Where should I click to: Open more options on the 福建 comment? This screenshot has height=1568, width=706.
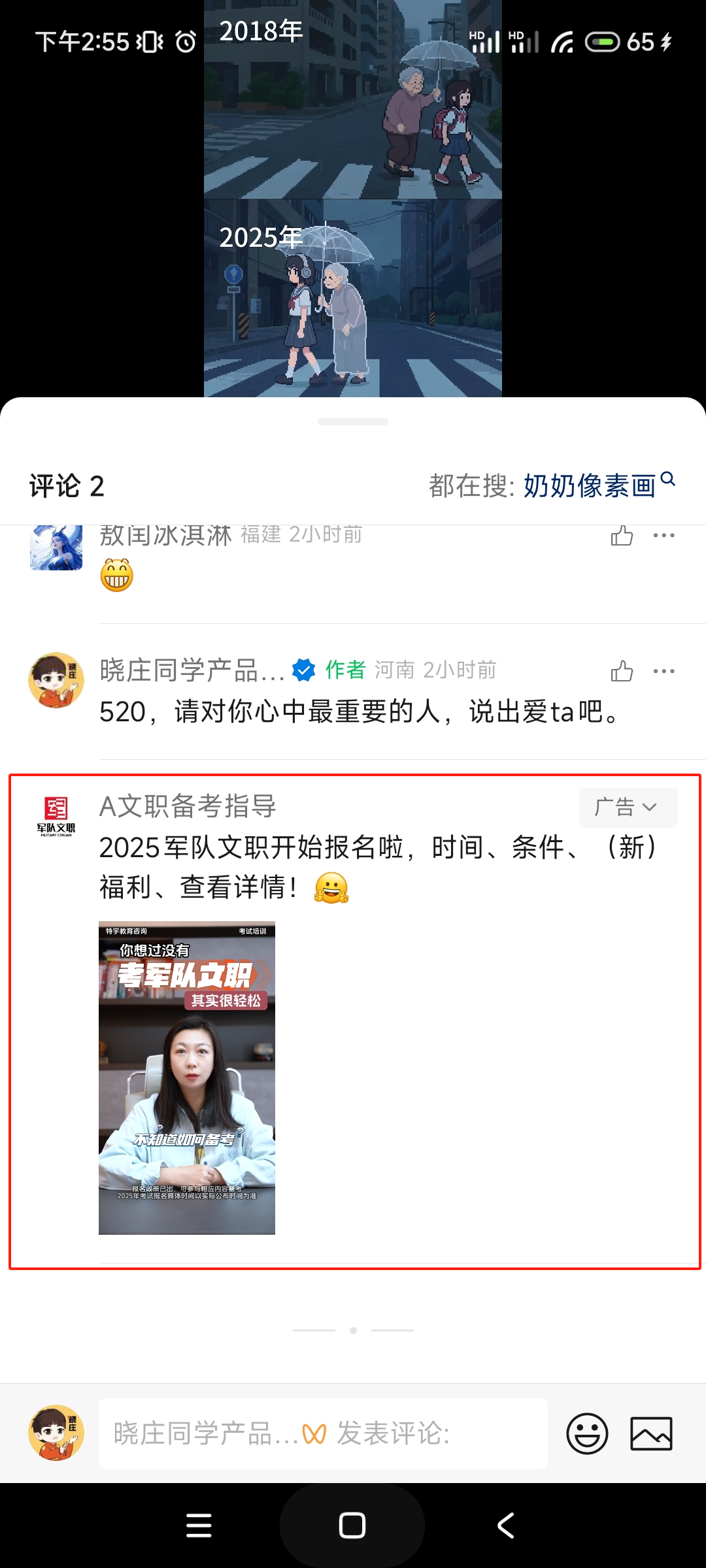pos(664,536)
